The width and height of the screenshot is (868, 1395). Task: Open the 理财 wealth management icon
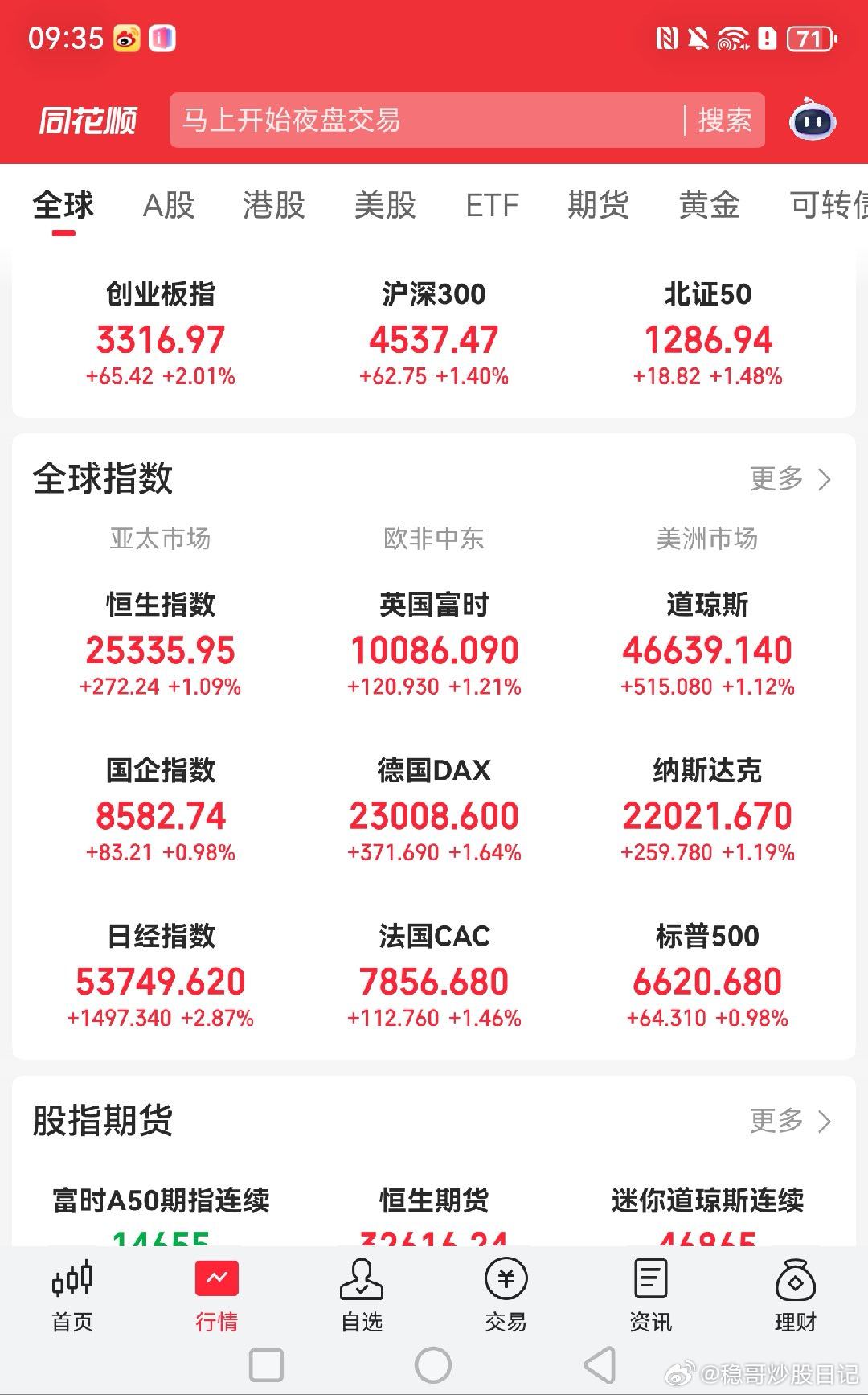(795, 1294)
